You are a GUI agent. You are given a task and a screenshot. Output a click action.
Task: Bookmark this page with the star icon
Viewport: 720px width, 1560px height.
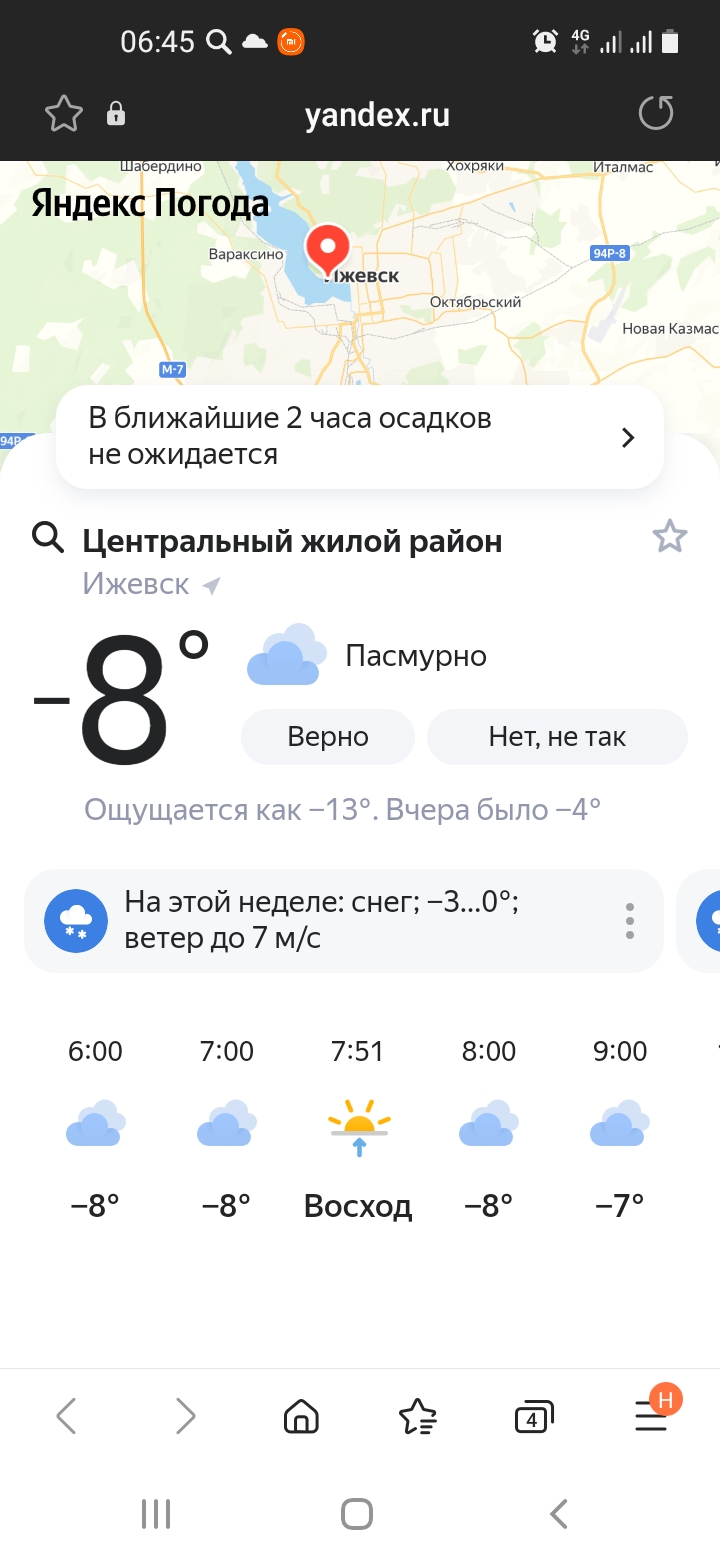(64, 114)
